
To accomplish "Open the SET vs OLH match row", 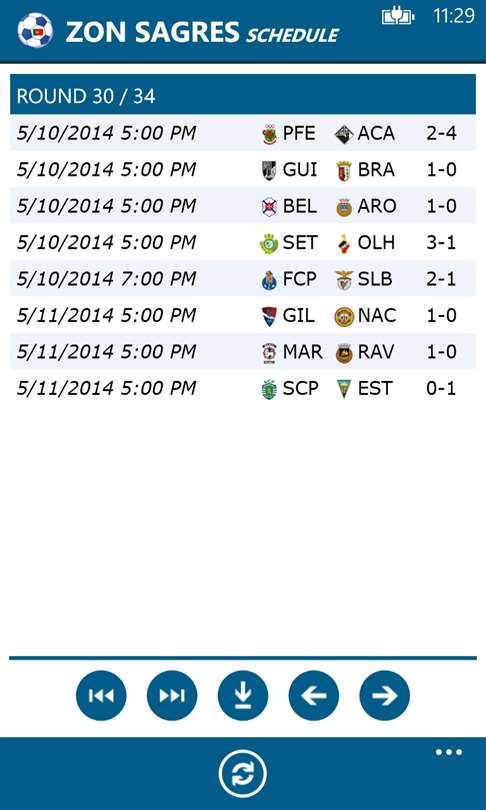I will point(243,242).
